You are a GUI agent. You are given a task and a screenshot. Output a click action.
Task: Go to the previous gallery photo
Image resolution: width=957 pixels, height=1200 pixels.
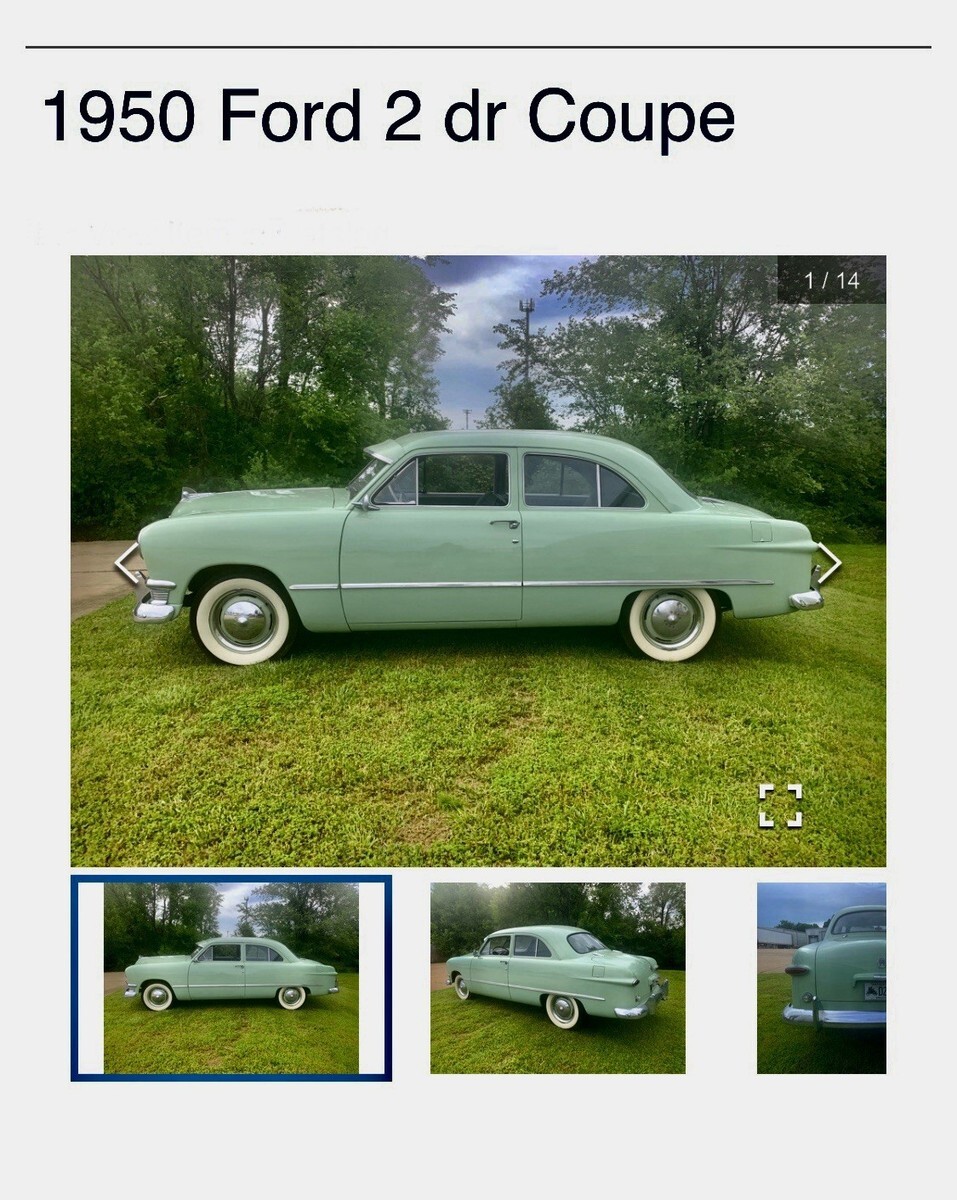click(127, 563)
